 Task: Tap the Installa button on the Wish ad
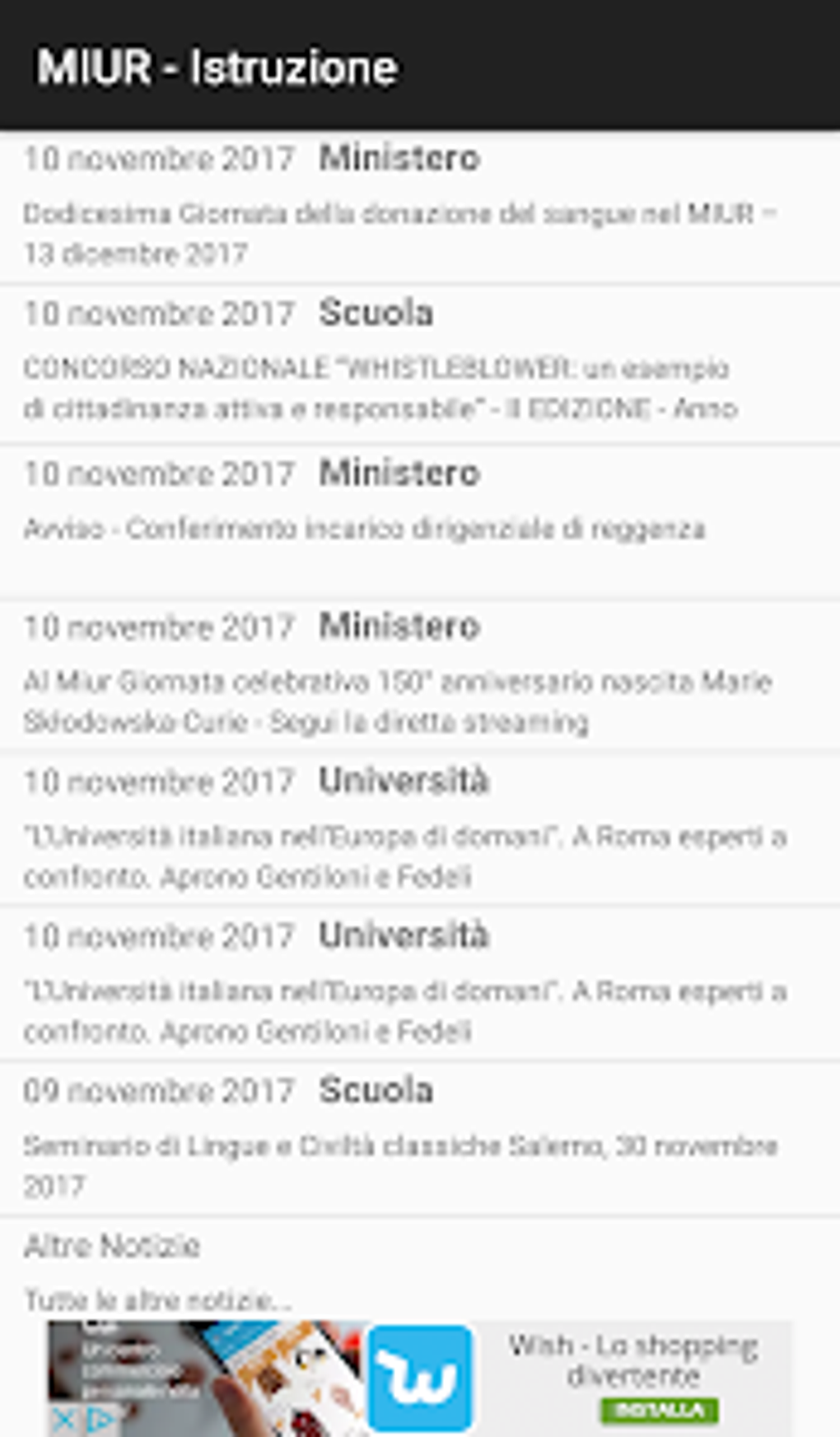[659, 1410]
